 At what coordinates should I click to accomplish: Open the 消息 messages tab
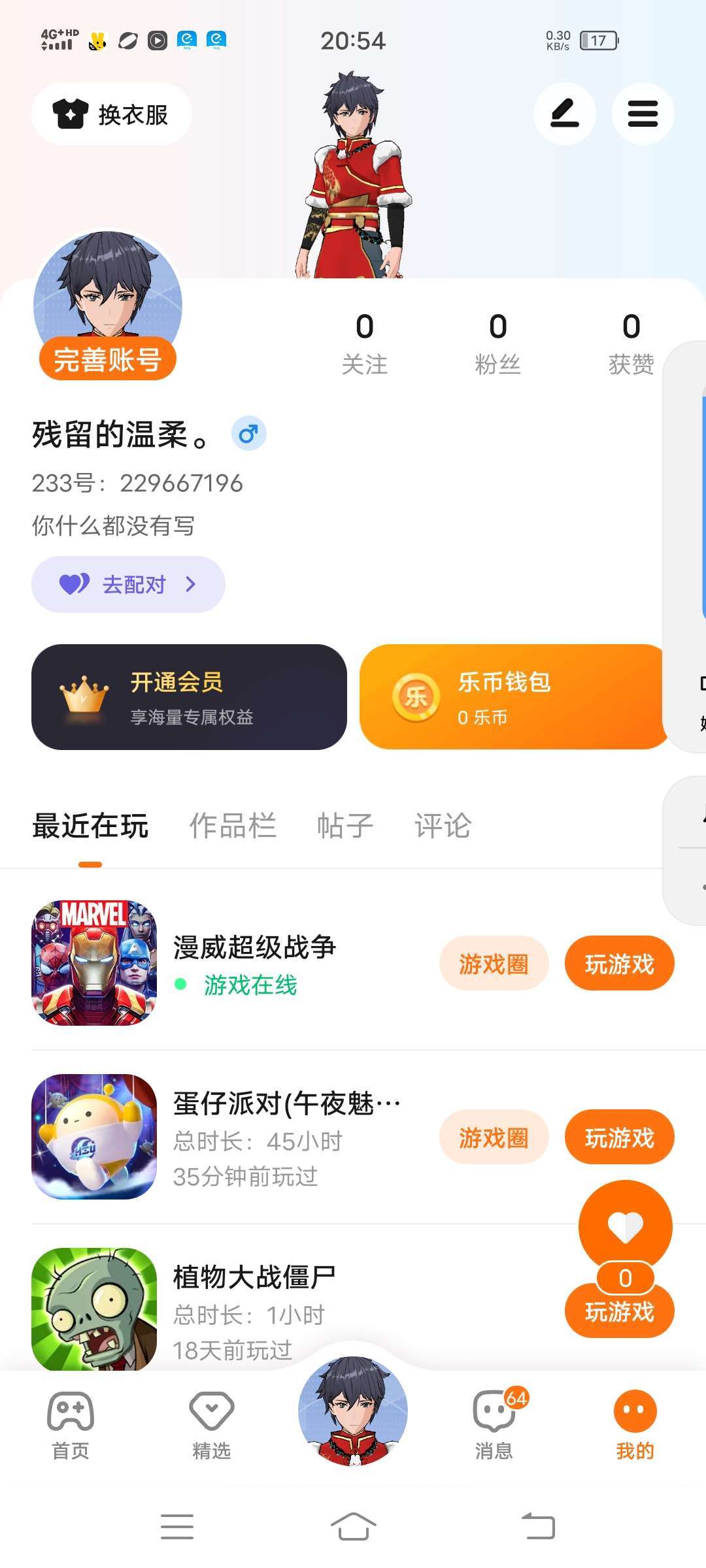point(494,1424)
